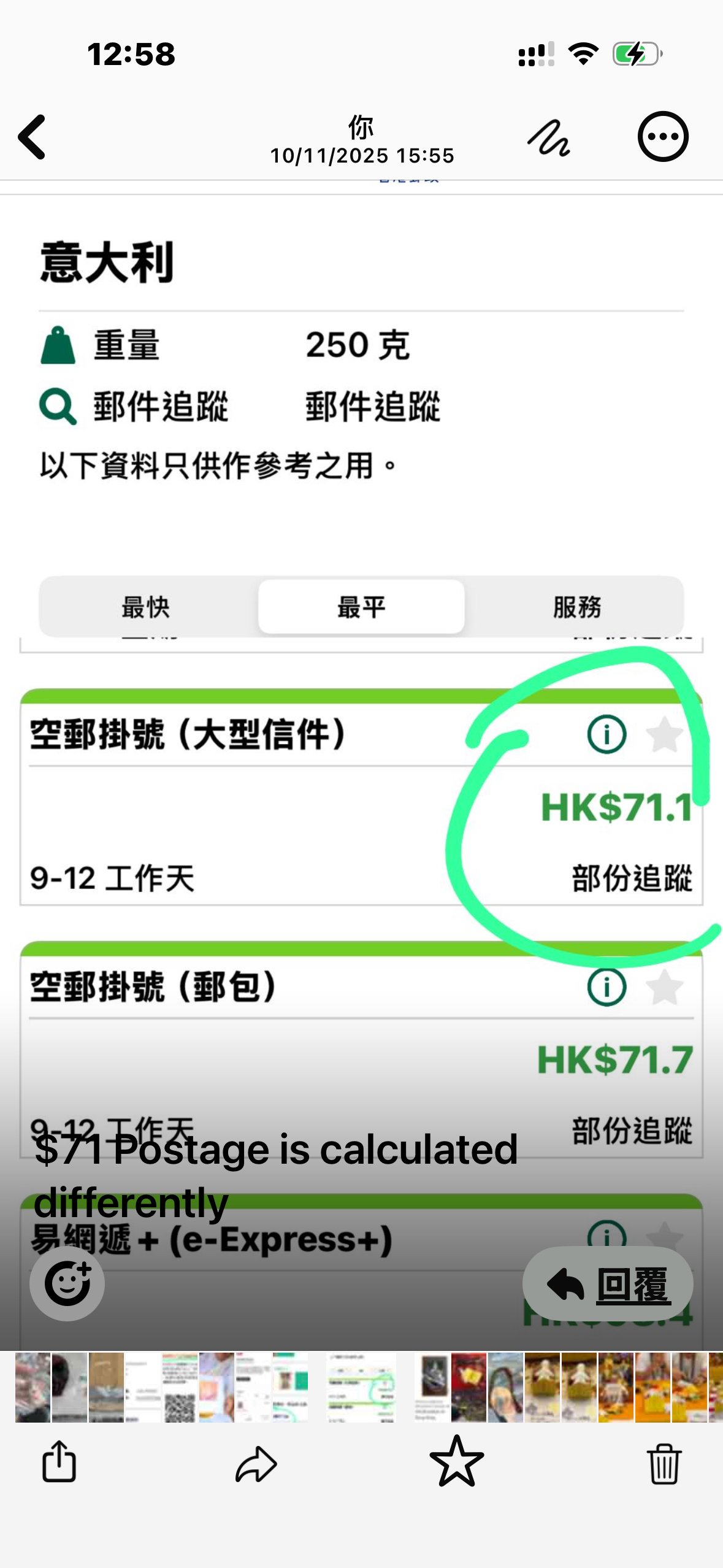Share this photo via share sheet

59,1462
